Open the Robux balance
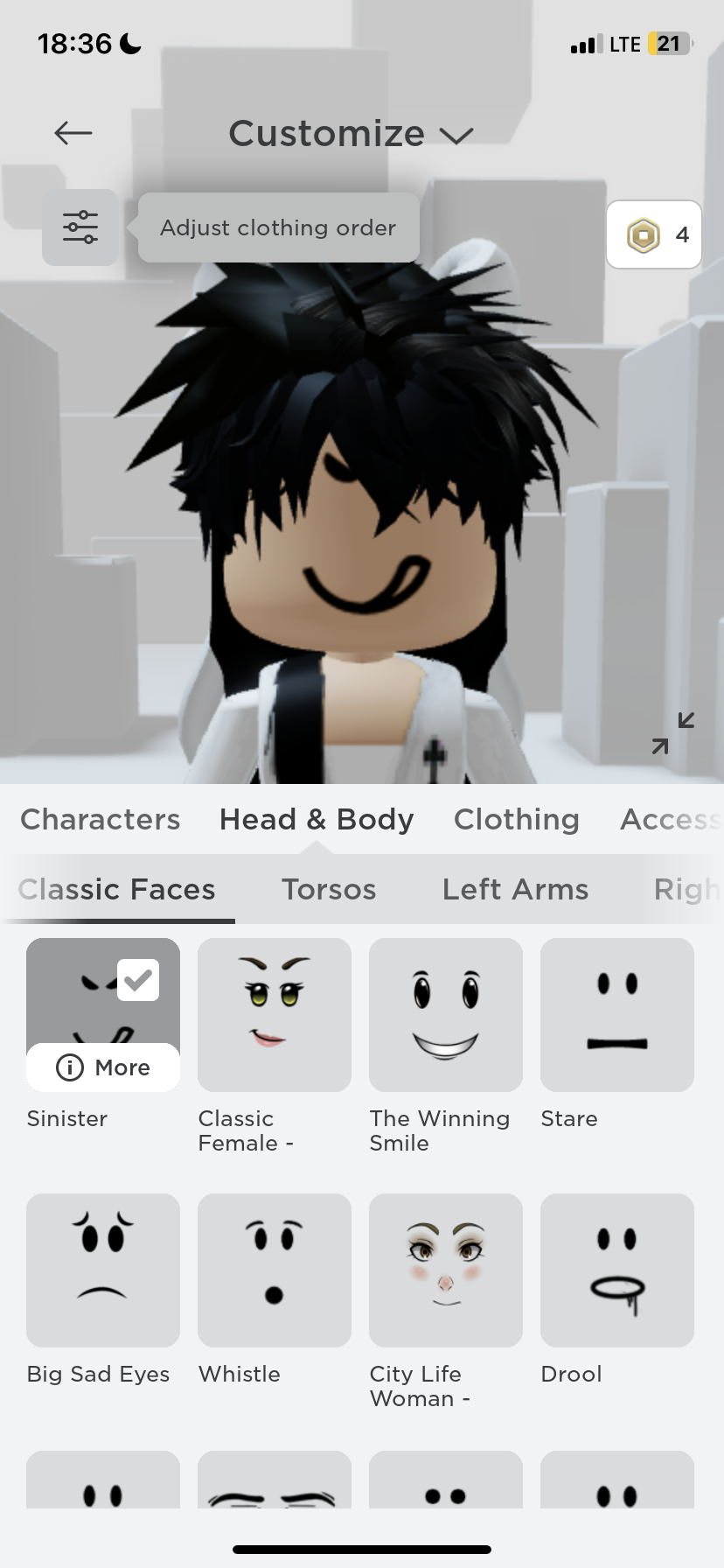The width and height of the screenshot is (724, 1568). (x=654, y=234)
